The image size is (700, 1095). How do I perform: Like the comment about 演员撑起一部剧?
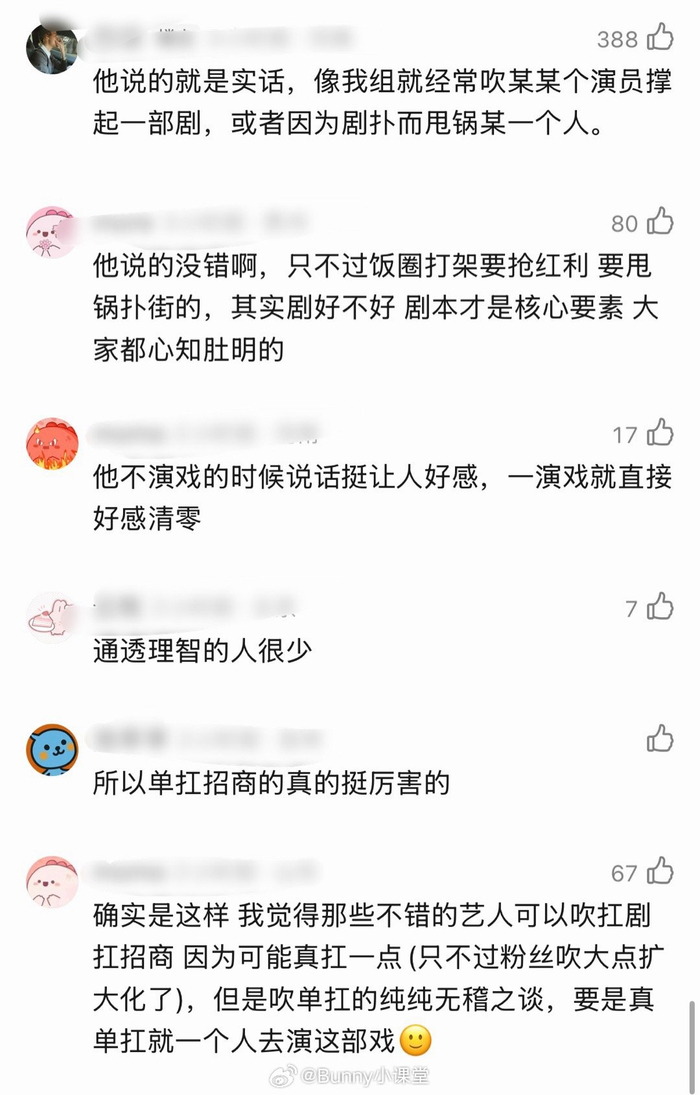click(660, 38)
